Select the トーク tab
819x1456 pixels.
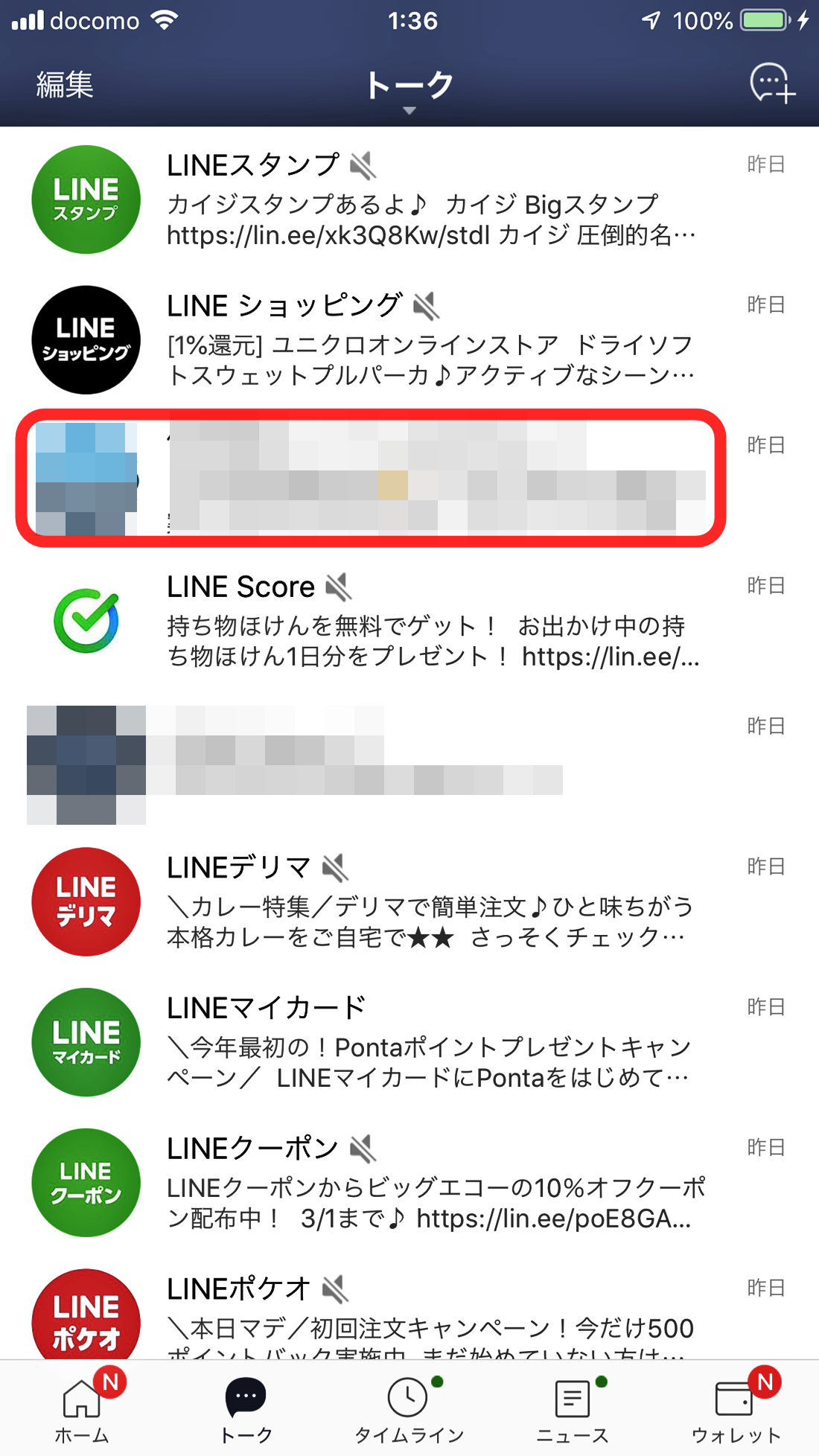(246, 1408)
